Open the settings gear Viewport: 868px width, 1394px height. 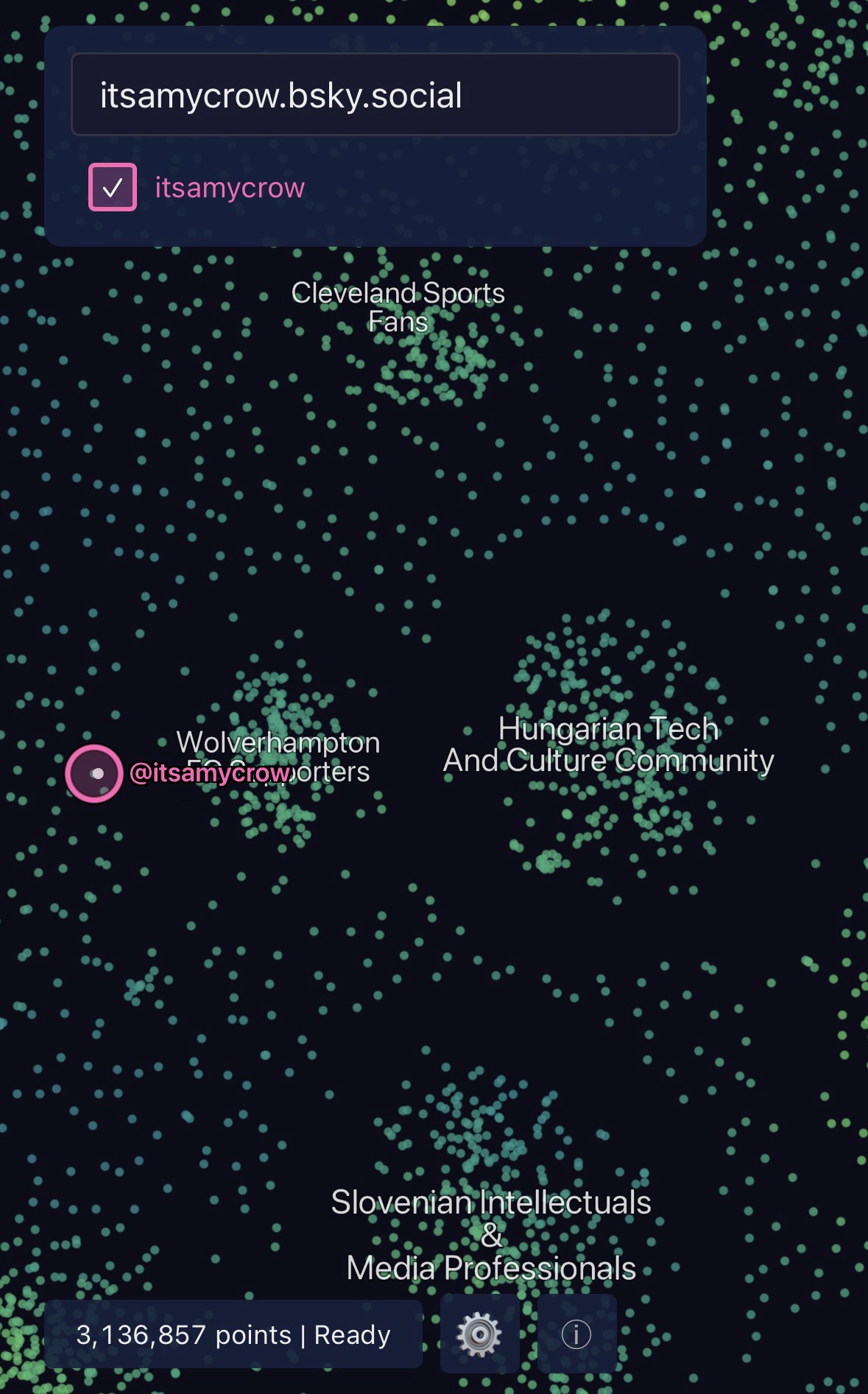[x=479, y=1334]
